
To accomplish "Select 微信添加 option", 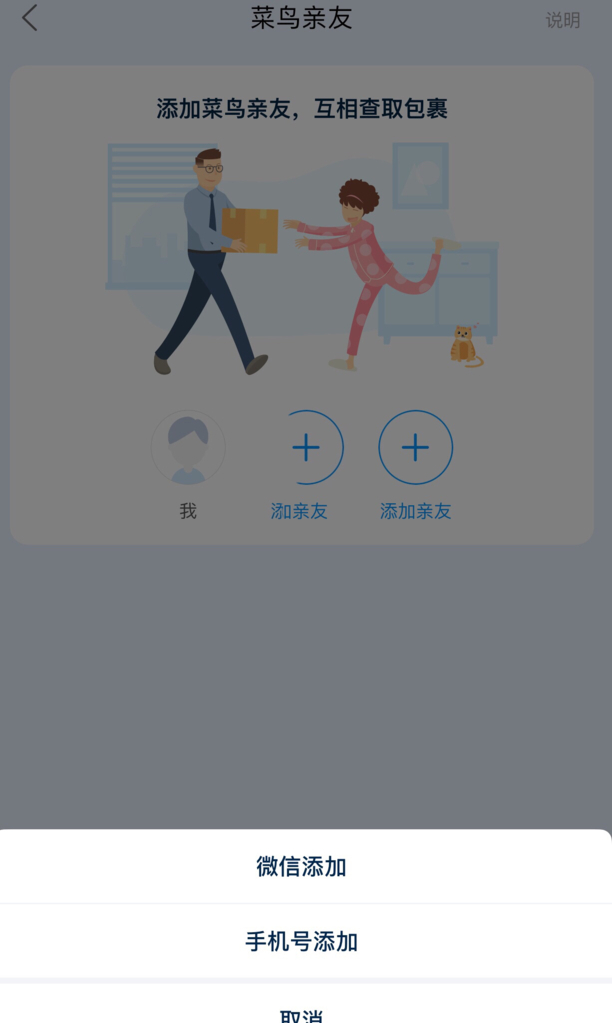I will pyautogui.click(x=302, y=867).
